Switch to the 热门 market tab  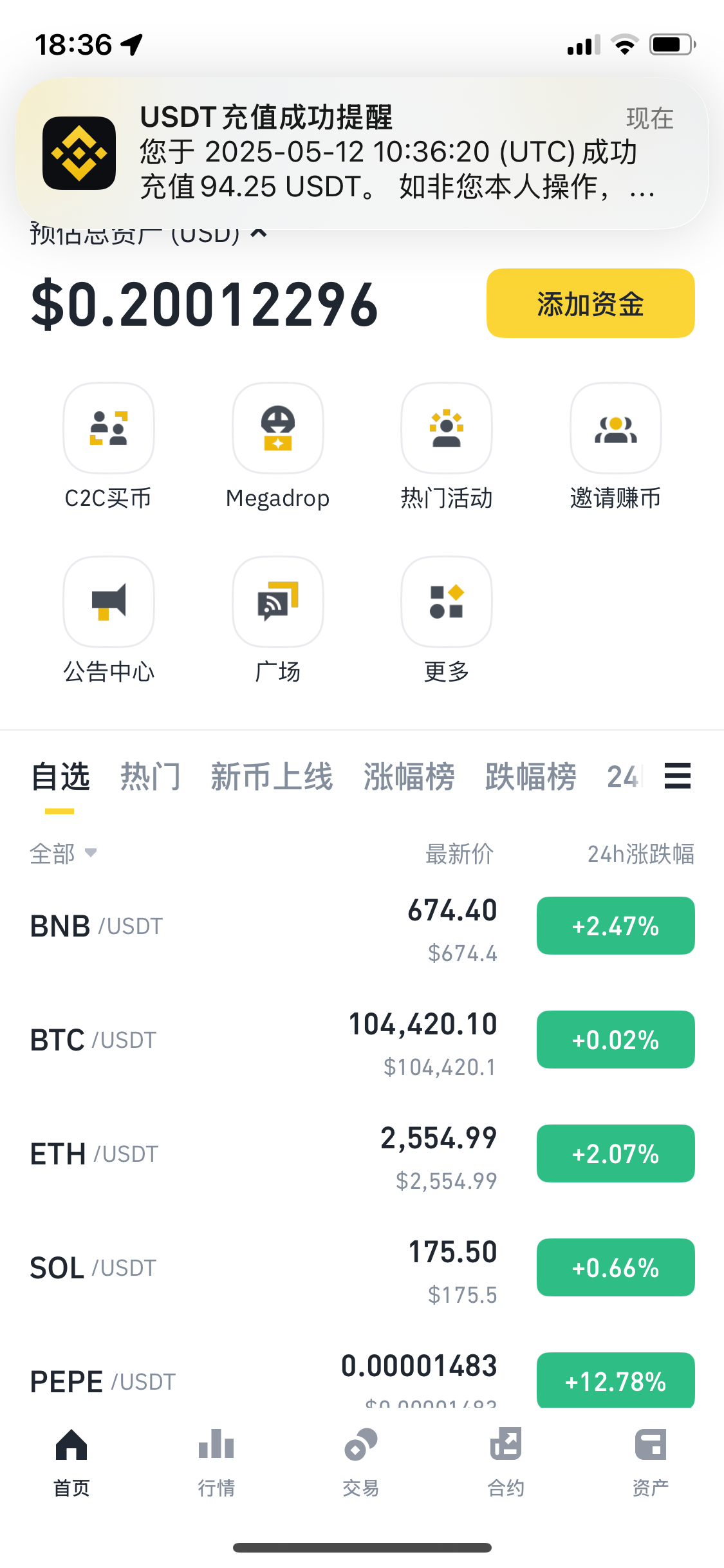(x=151, y=776)
